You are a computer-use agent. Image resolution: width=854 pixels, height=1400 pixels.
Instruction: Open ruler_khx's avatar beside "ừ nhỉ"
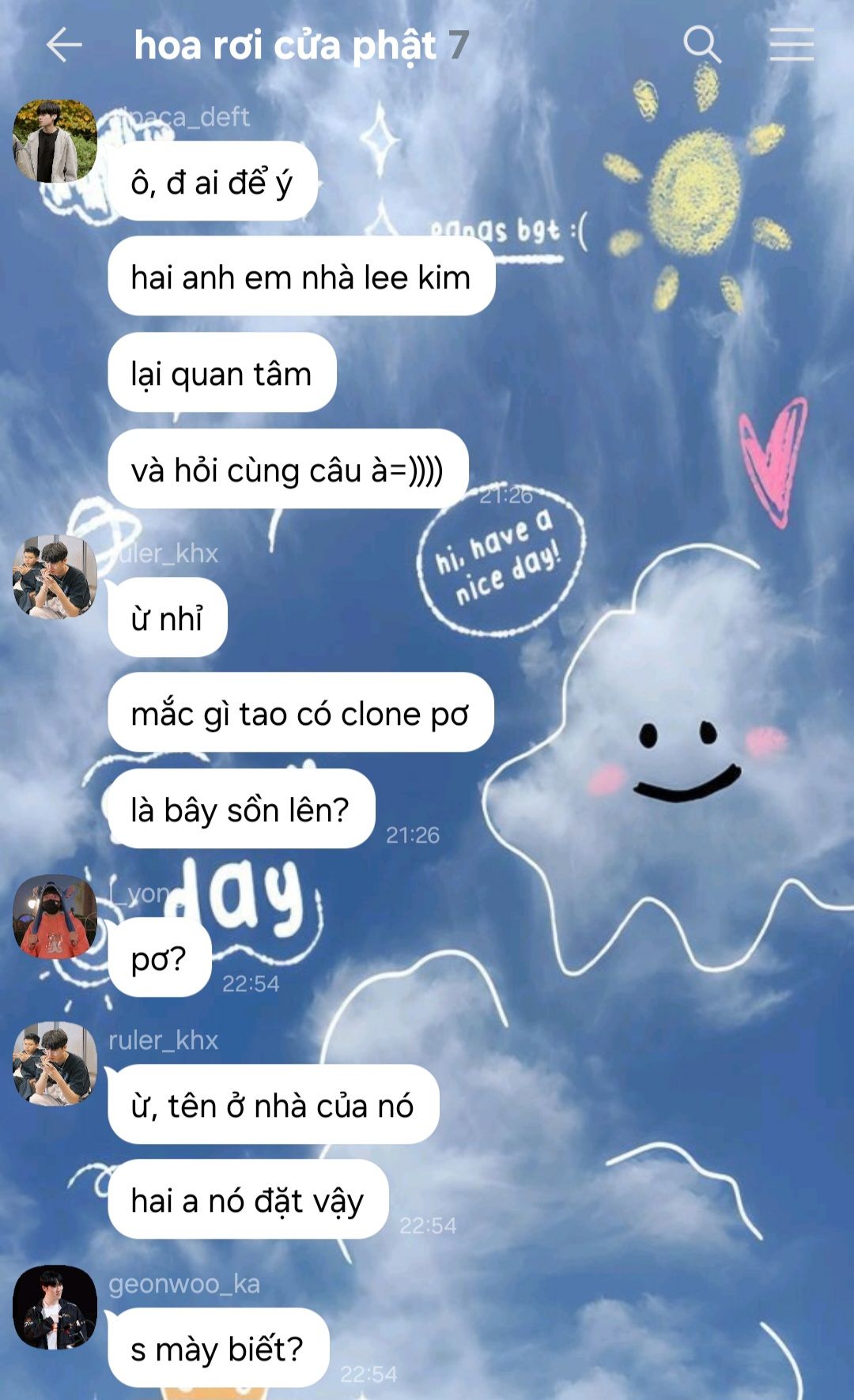[55, 577]
